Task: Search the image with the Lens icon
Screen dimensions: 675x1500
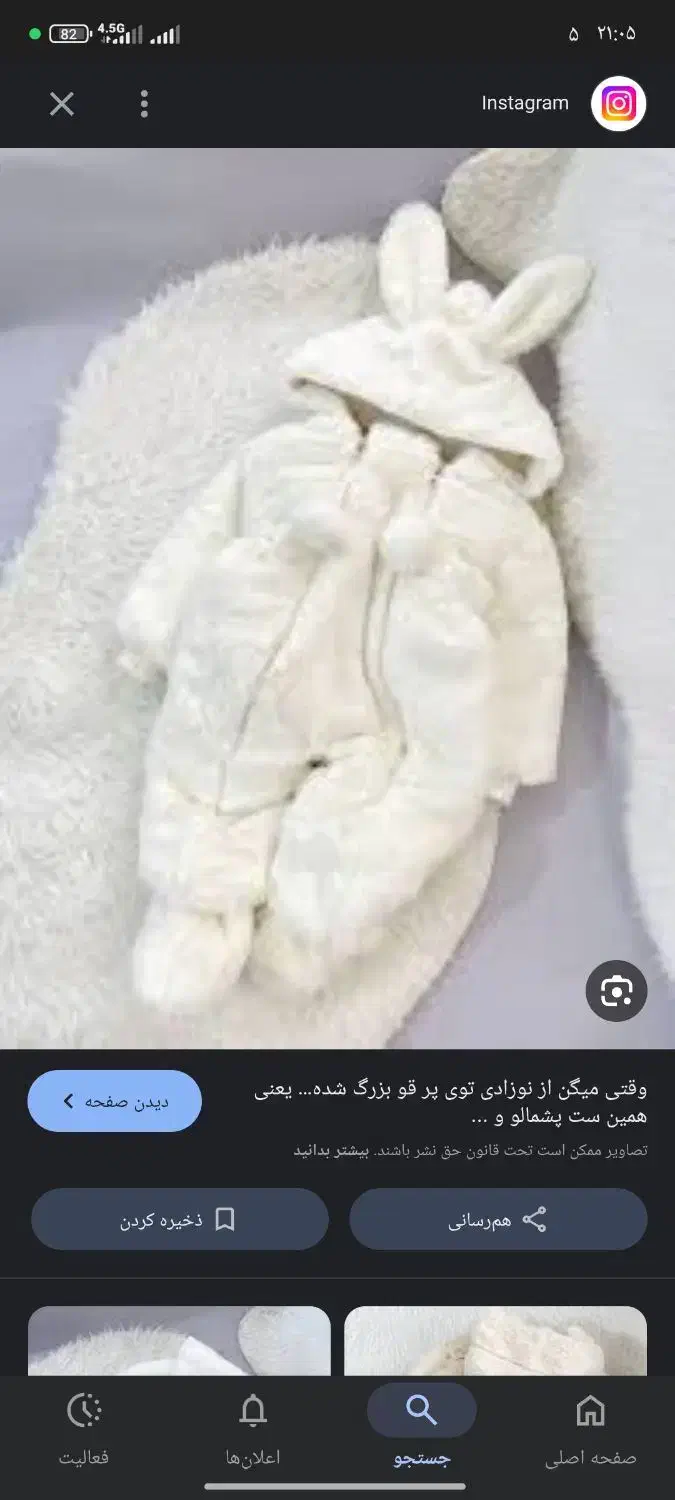Action: point(616,991)
